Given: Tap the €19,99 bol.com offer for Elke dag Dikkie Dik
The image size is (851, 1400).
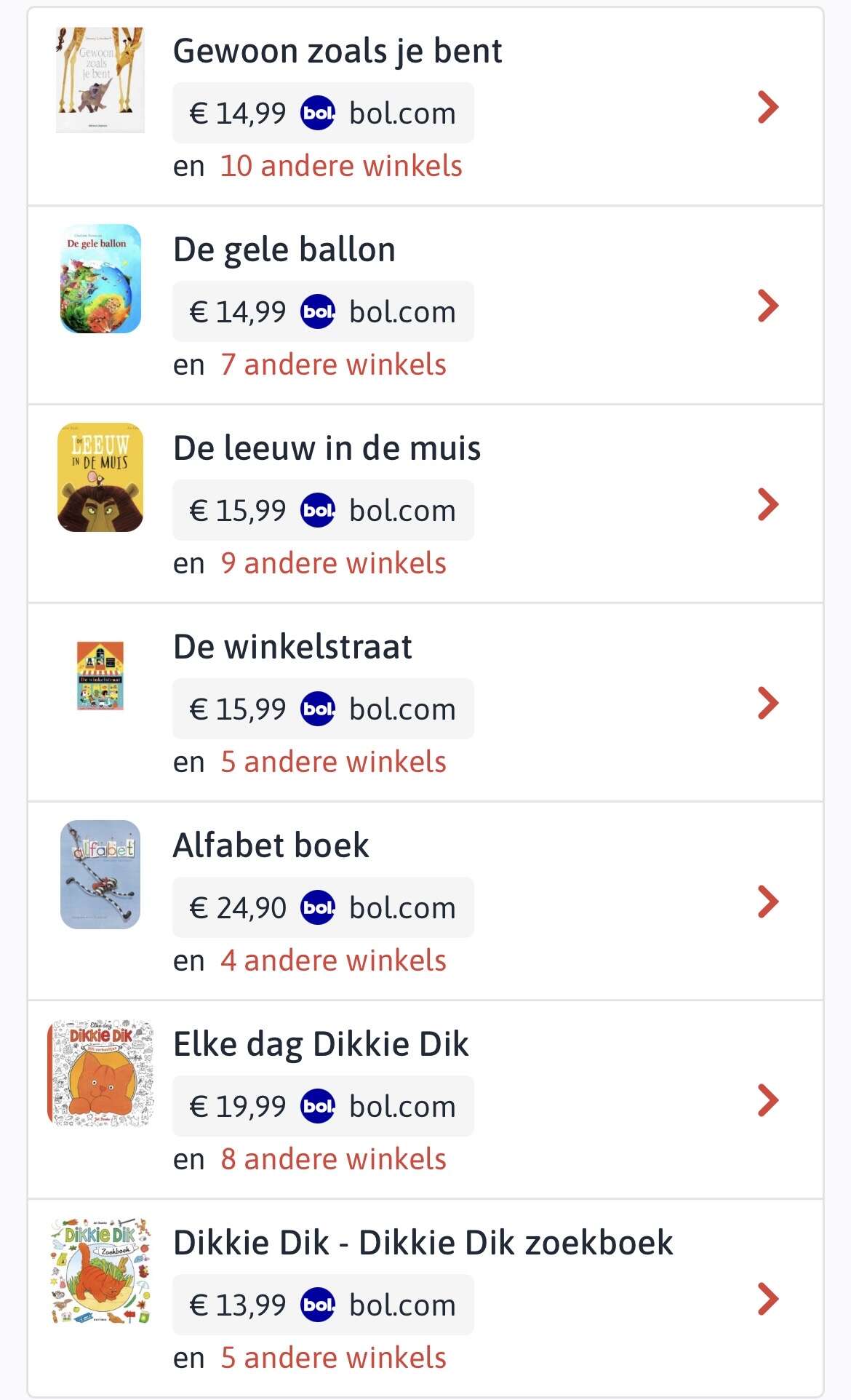Looking at the screenshot, I should tap(323, 1106).
